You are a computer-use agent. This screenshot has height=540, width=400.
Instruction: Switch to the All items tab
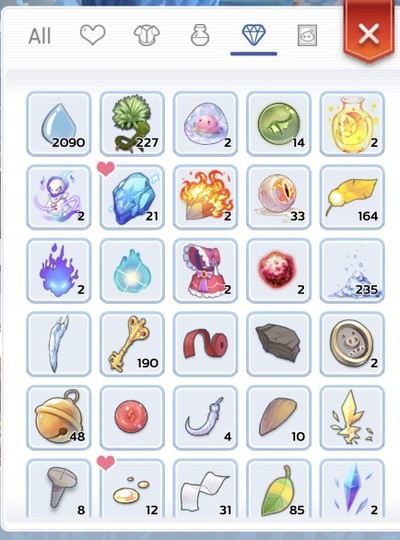click(40, 35)
